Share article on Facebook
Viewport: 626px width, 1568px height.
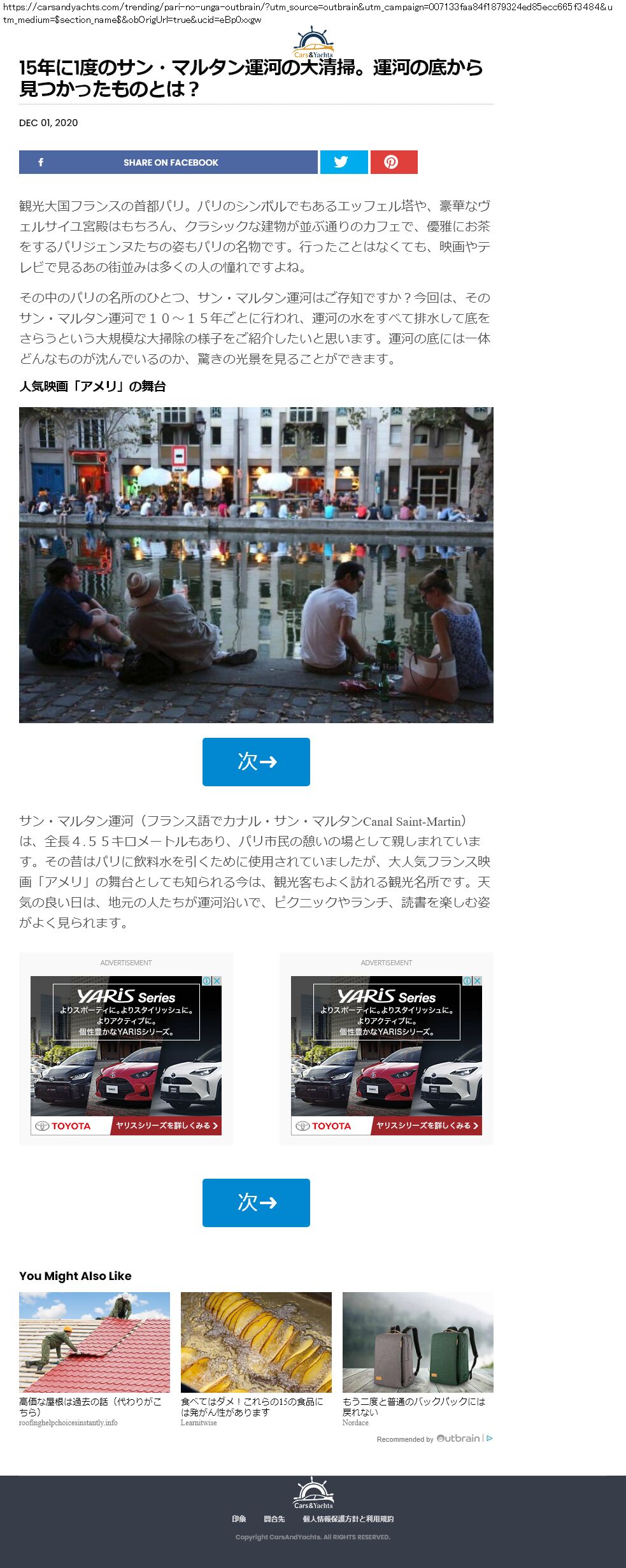[x=168, y=162]
